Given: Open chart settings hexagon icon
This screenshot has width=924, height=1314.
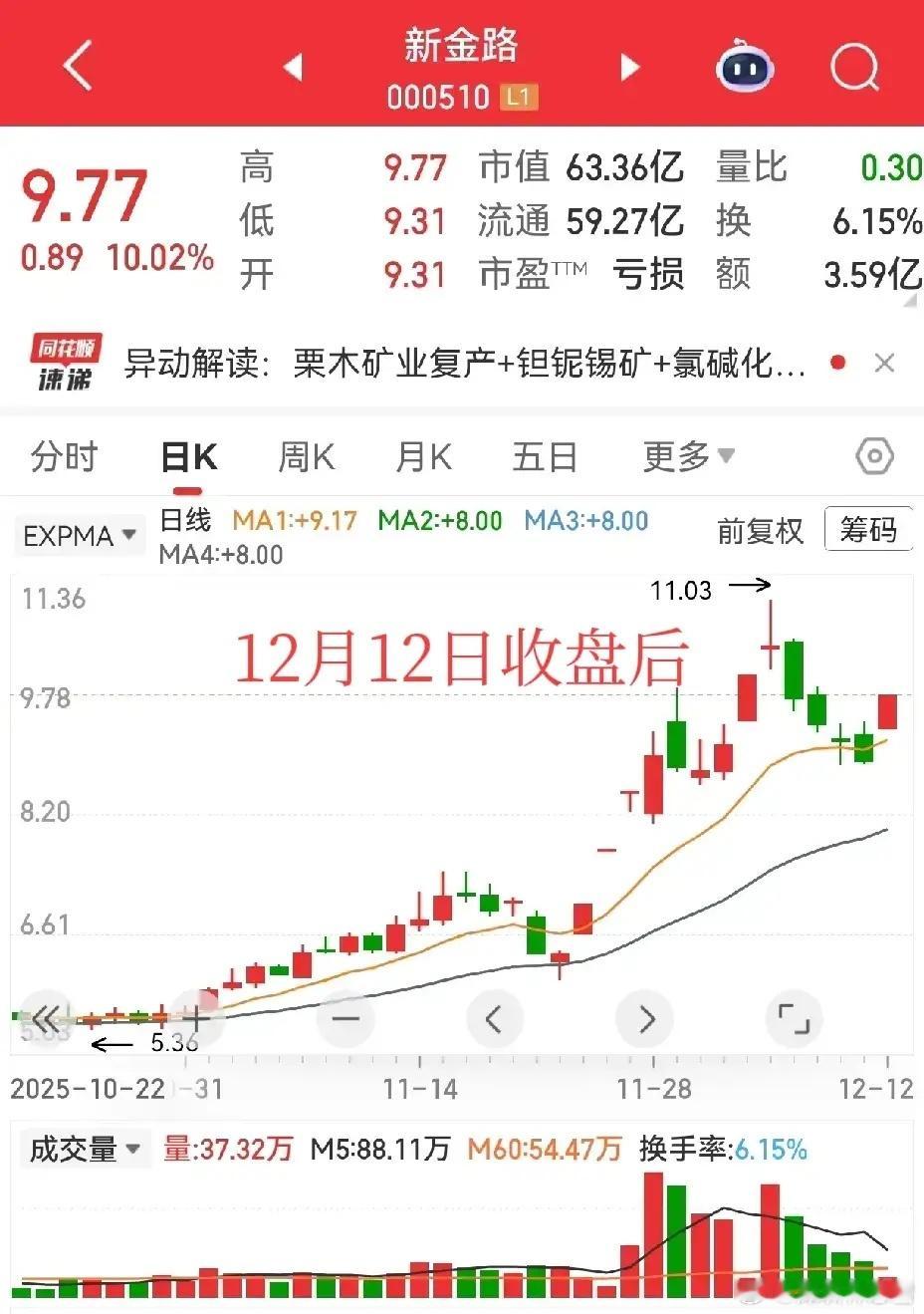Looking at the screenshot, I should click(x=874, y=457).
